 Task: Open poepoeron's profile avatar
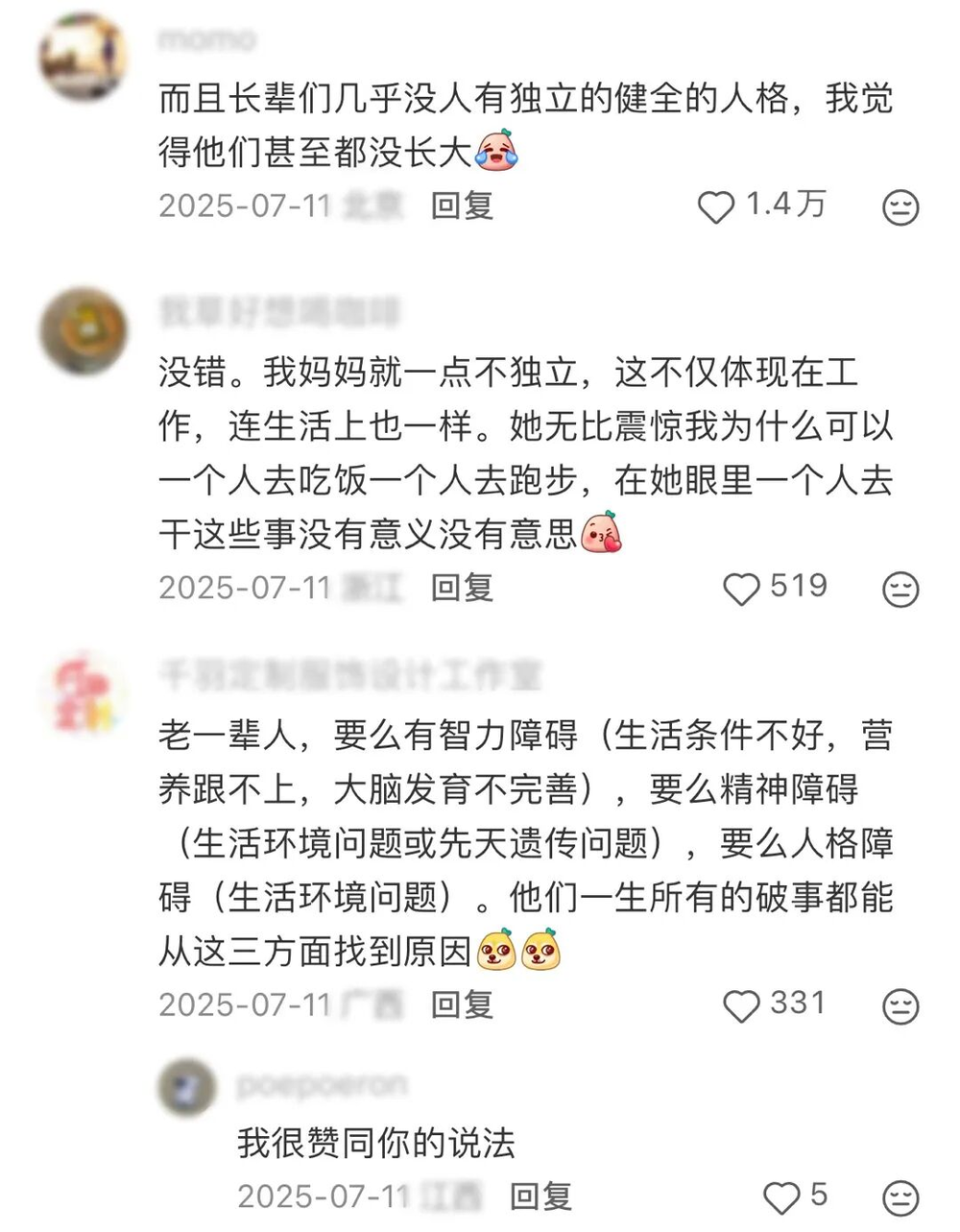(x=186, y=1087)
